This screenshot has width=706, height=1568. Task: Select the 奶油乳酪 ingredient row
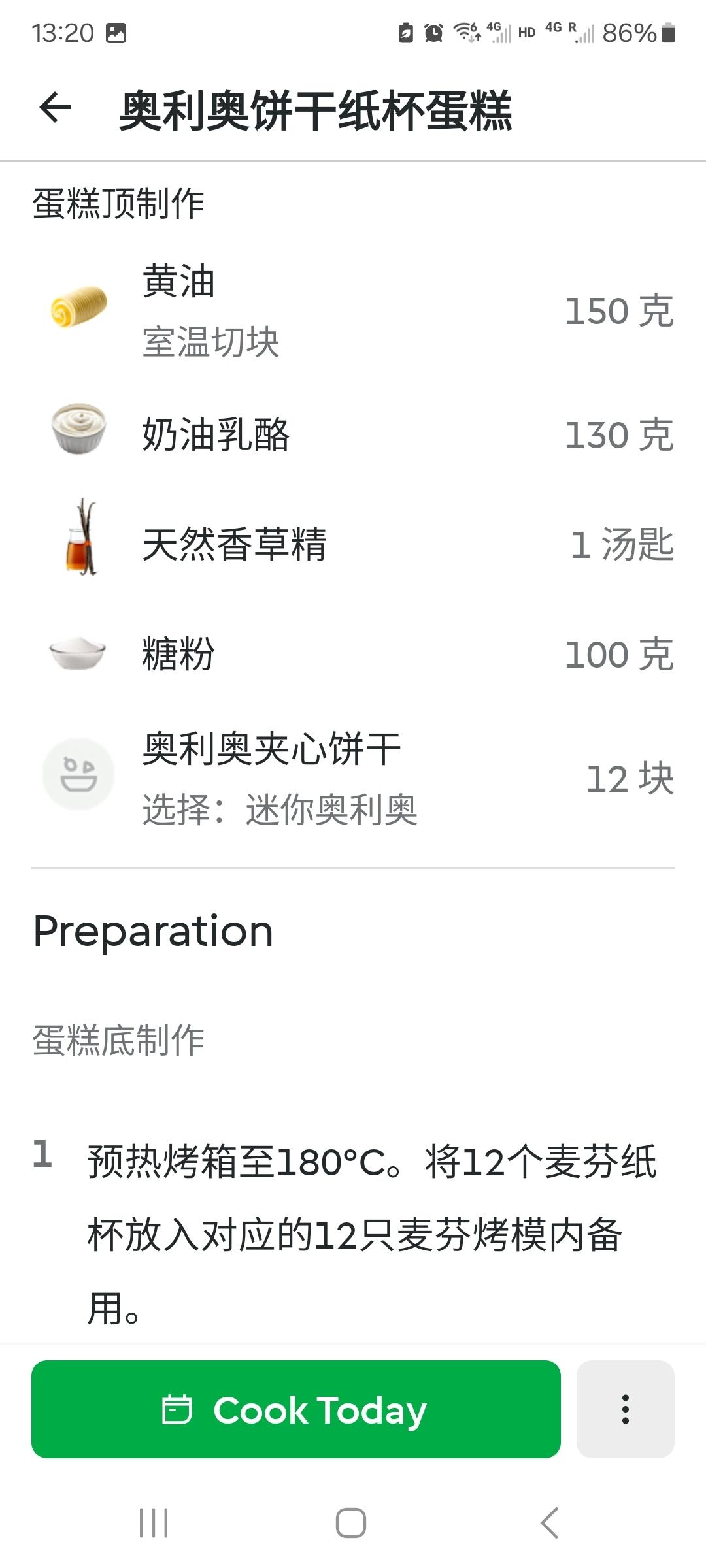point(353,434)
